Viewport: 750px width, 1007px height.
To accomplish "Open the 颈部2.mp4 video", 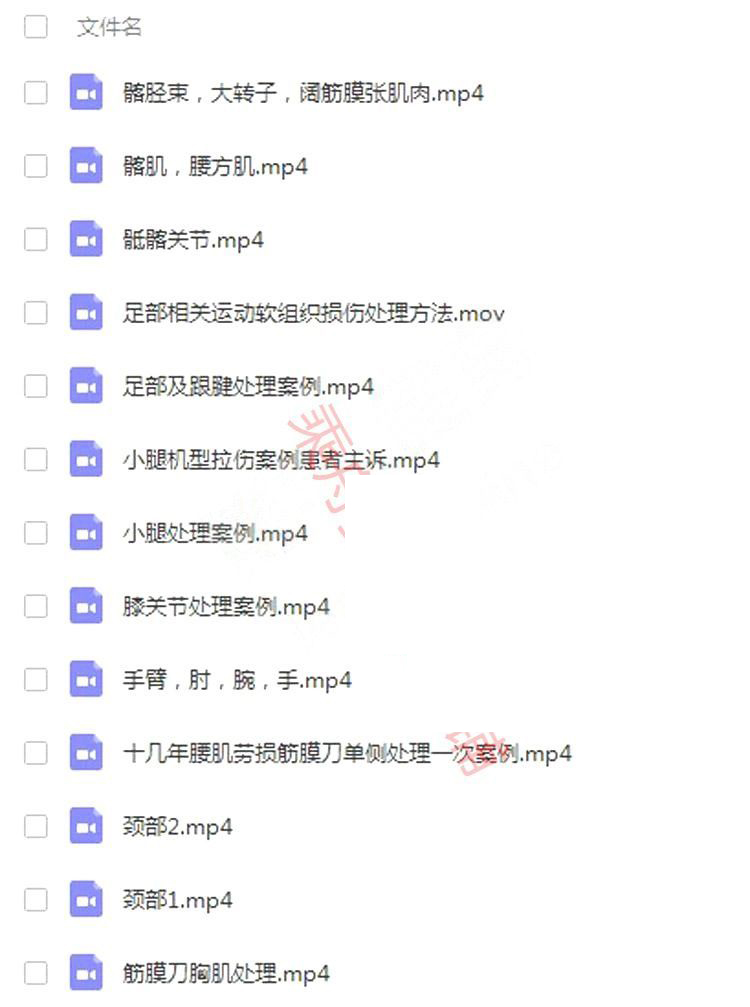I will (178, 827).
